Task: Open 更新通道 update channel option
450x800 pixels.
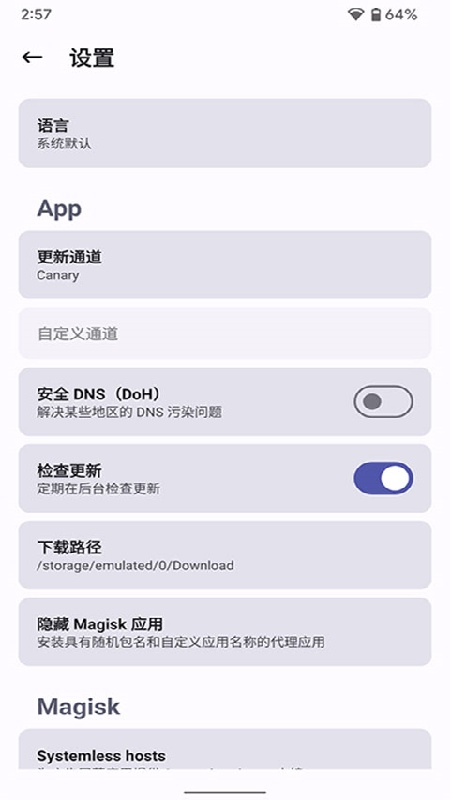Action: 225,264
